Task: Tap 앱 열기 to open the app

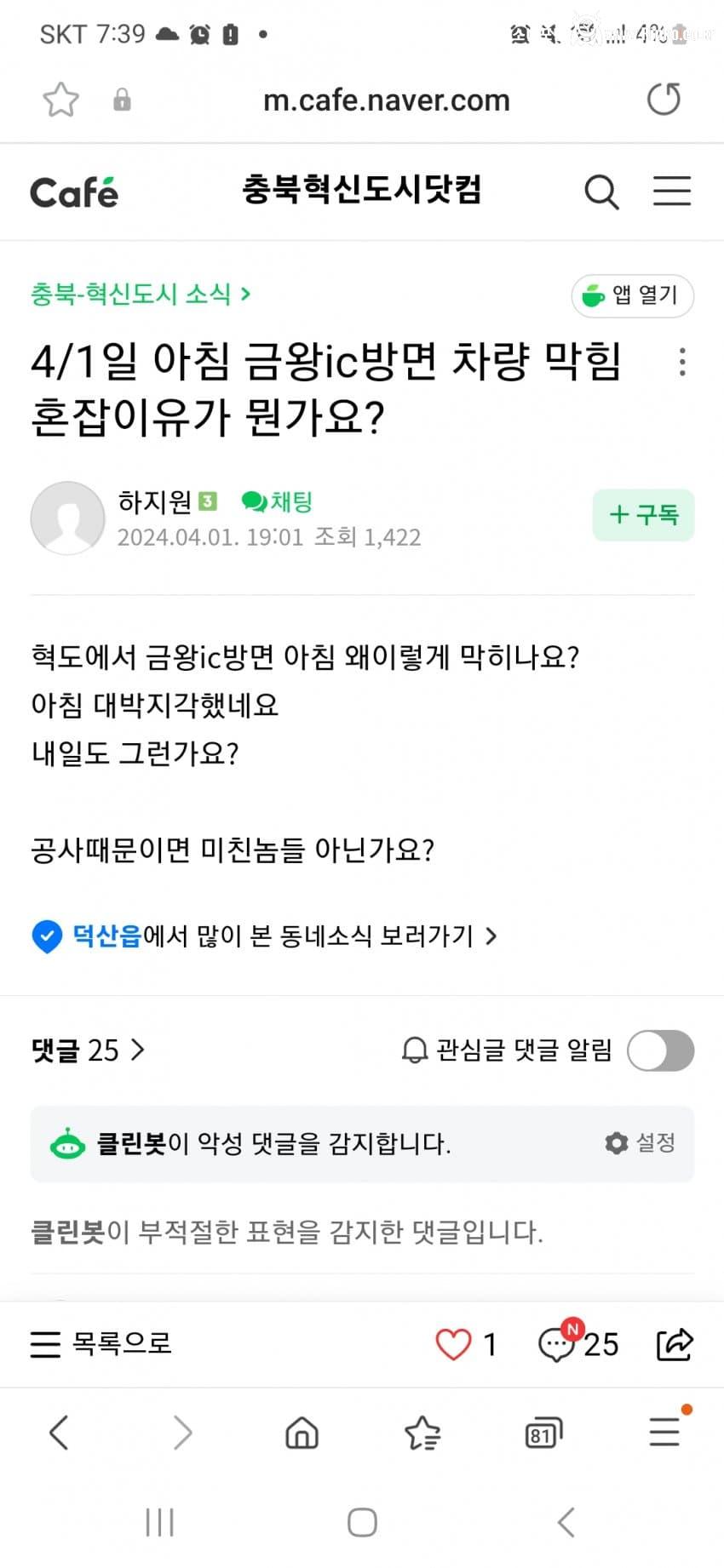Action: coord(632,296)
